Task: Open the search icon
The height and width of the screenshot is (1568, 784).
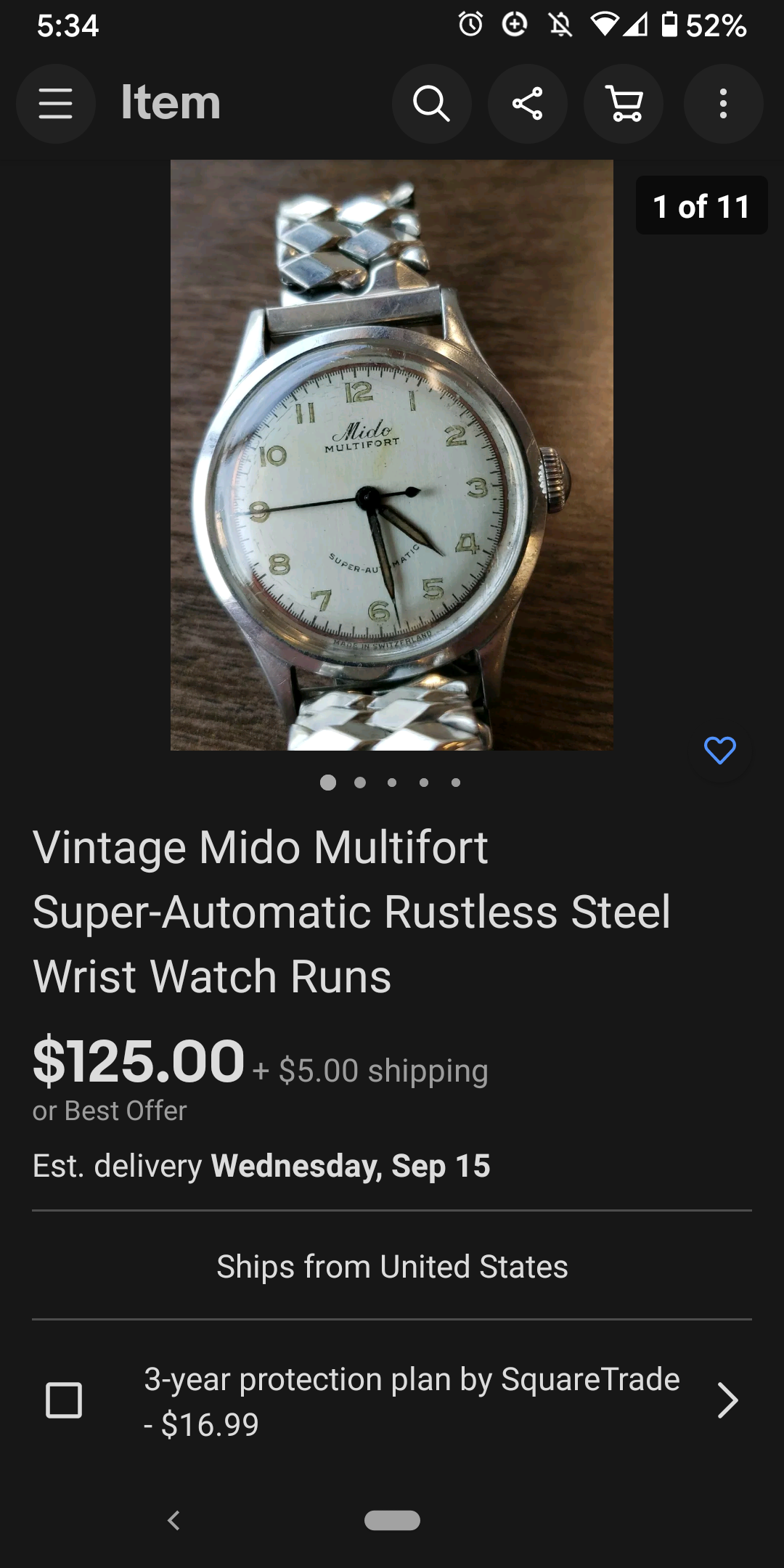Action: pyautogui.click(x=431, y=104)
